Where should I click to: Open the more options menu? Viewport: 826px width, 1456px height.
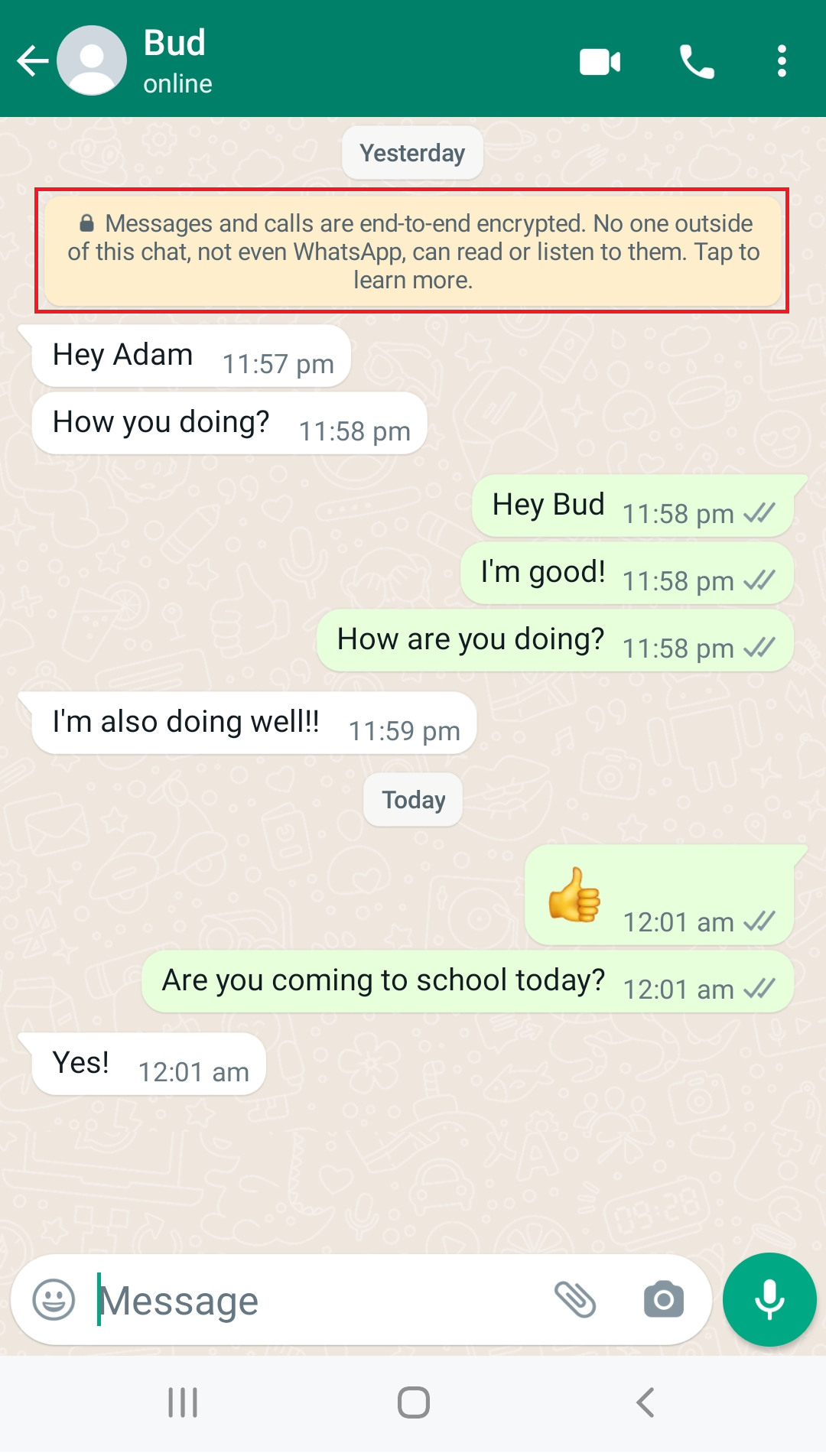782,61
